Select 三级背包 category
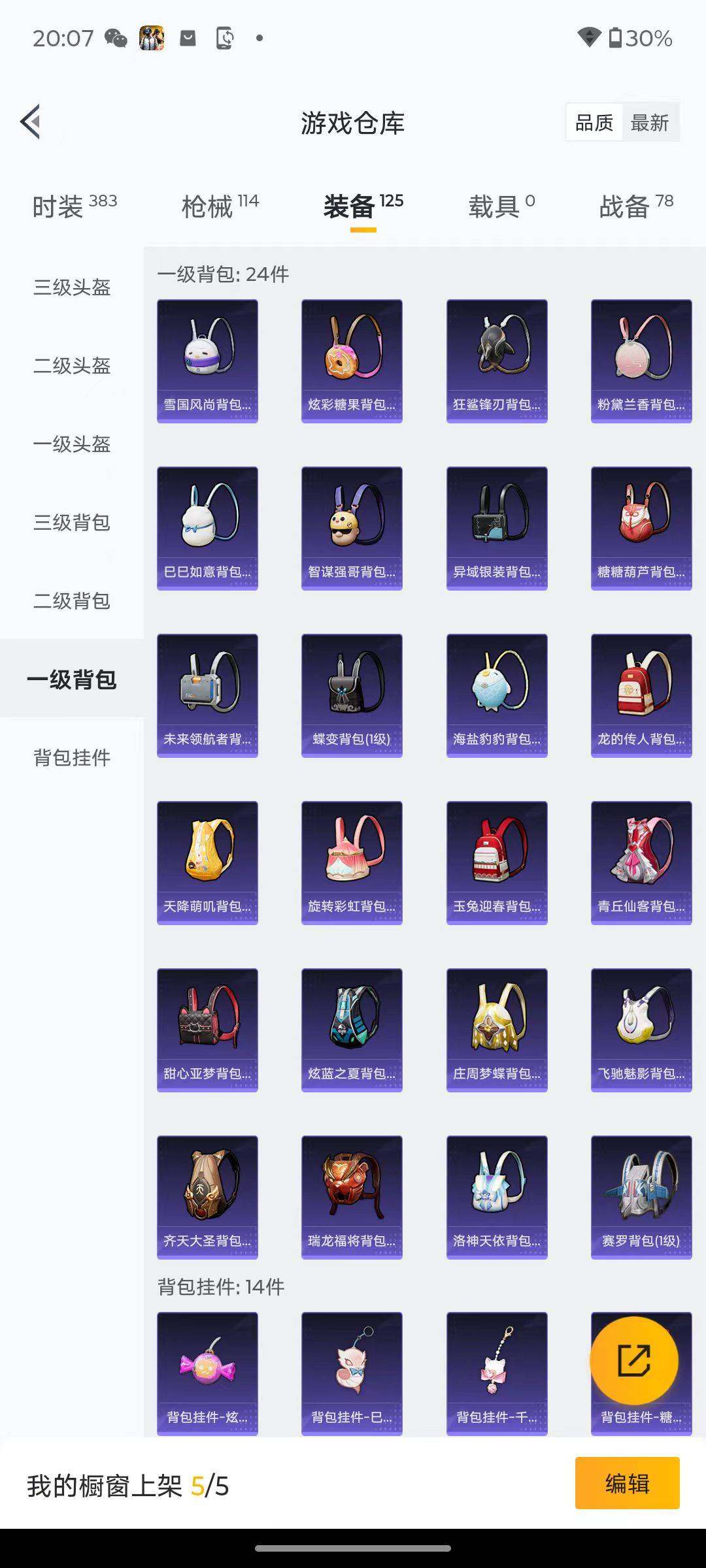This screenshot has width=706, height=1568. point(72,522)
